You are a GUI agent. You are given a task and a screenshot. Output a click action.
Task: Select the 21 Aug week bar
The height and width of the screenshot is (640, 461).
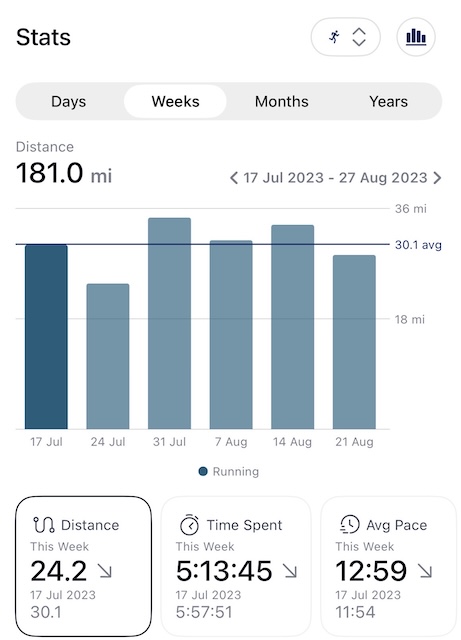pos(354,342)
